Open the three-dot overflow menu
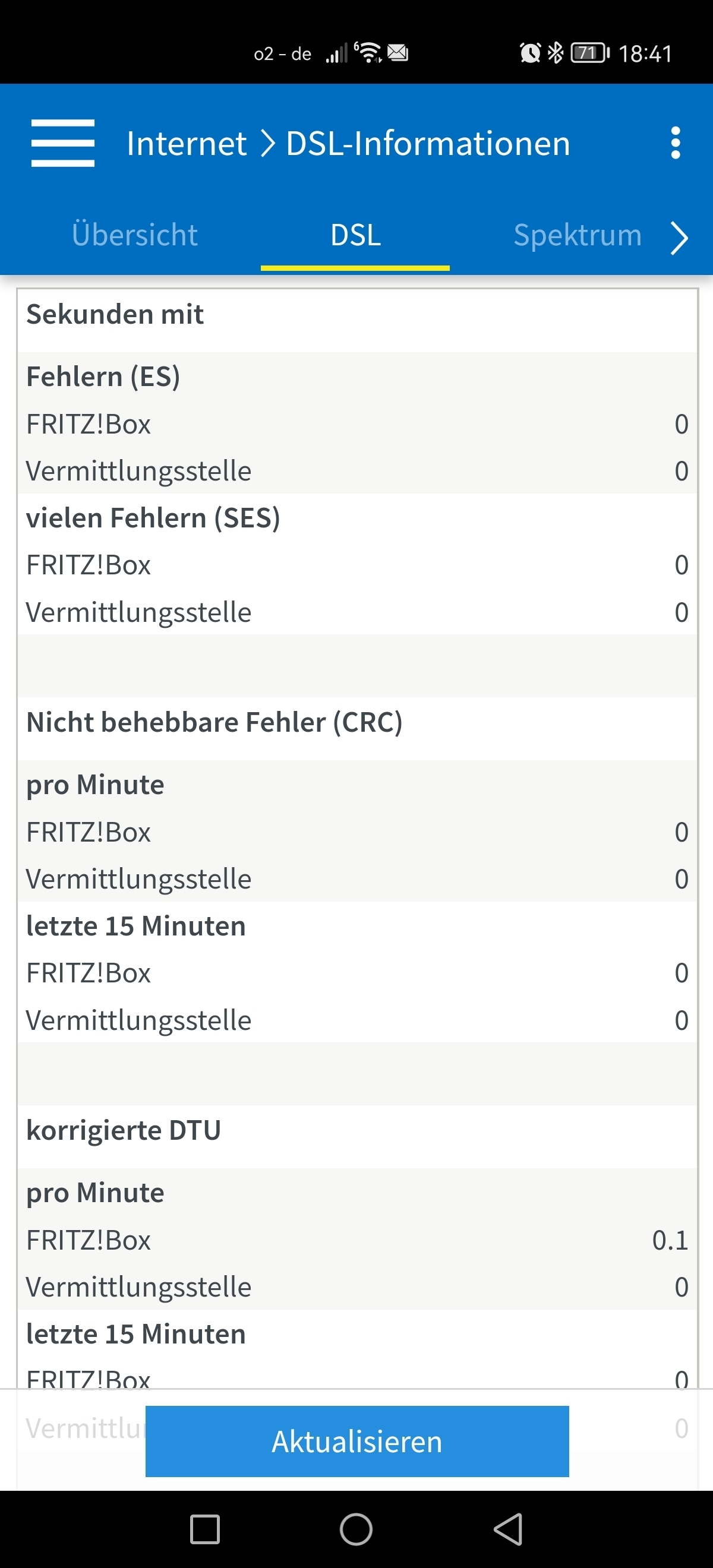The image size is (713, 1568). coord(675,143)
